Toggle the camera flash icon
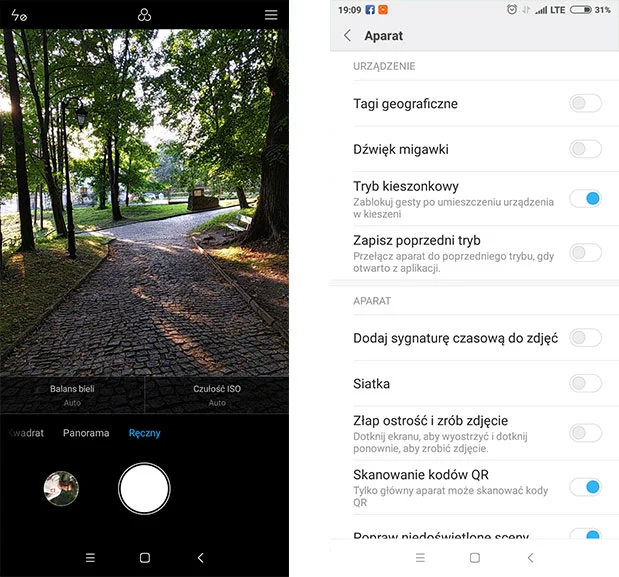 tap(18, 15)
